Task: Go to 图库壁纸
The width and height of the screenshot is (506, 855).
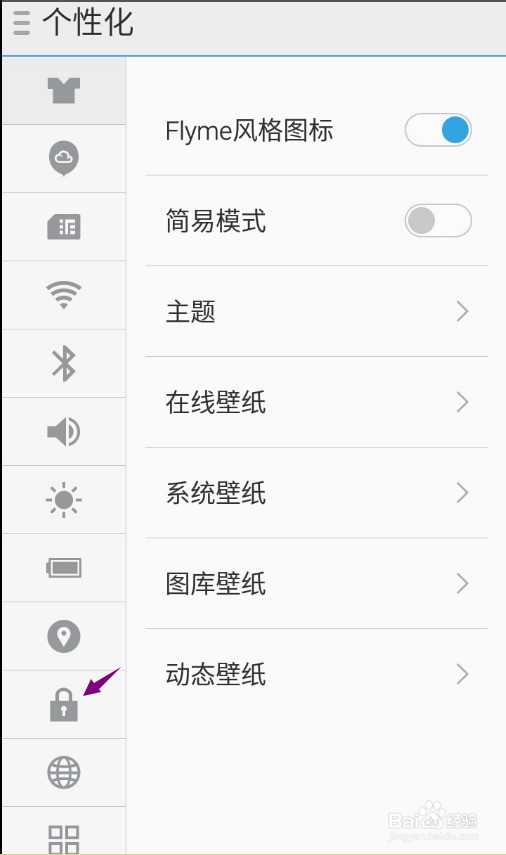Action: click(317, 583)
